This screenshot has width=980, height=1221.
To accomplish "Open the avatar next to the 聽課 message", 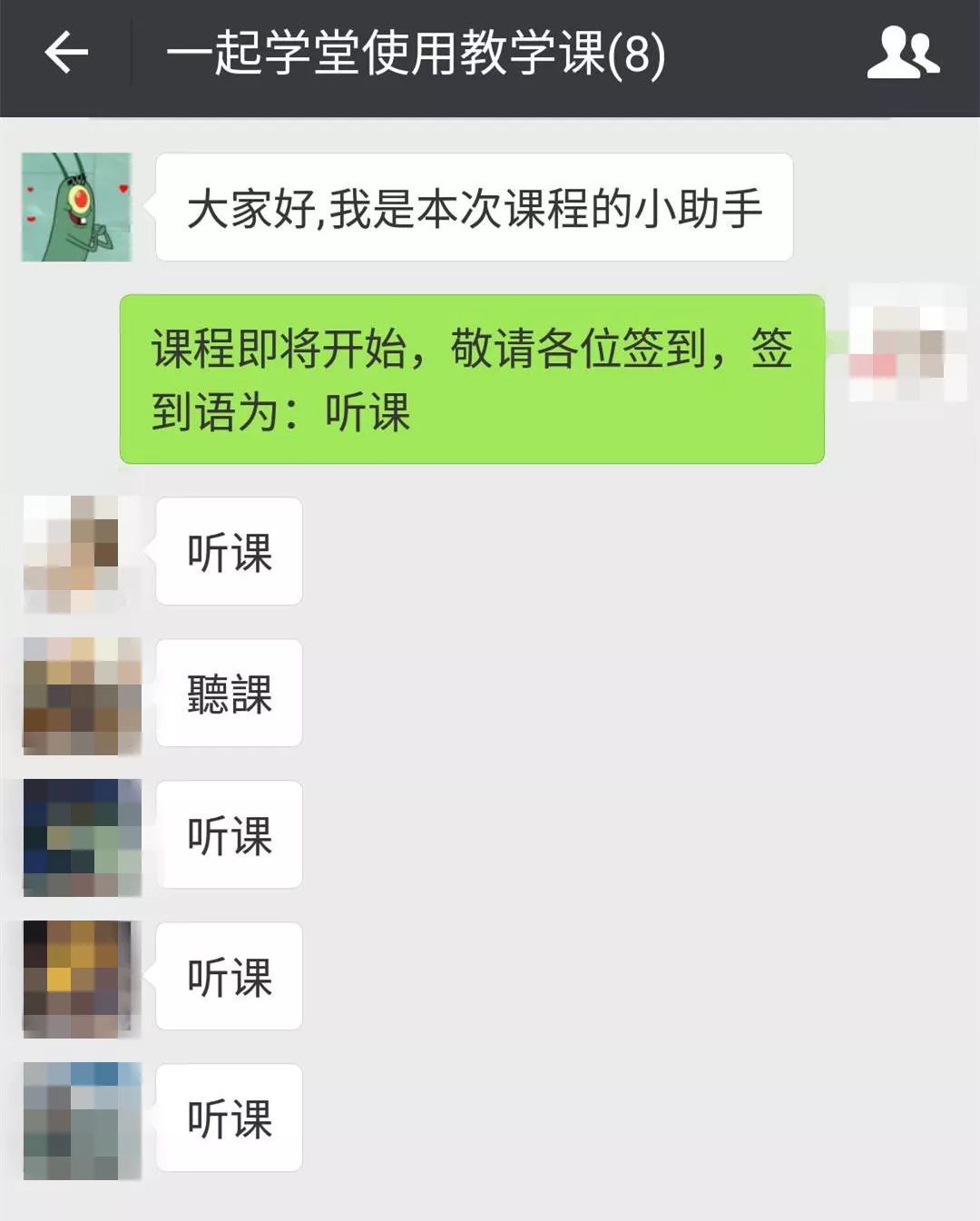I will pyautogui.click(x=82, y=695).
